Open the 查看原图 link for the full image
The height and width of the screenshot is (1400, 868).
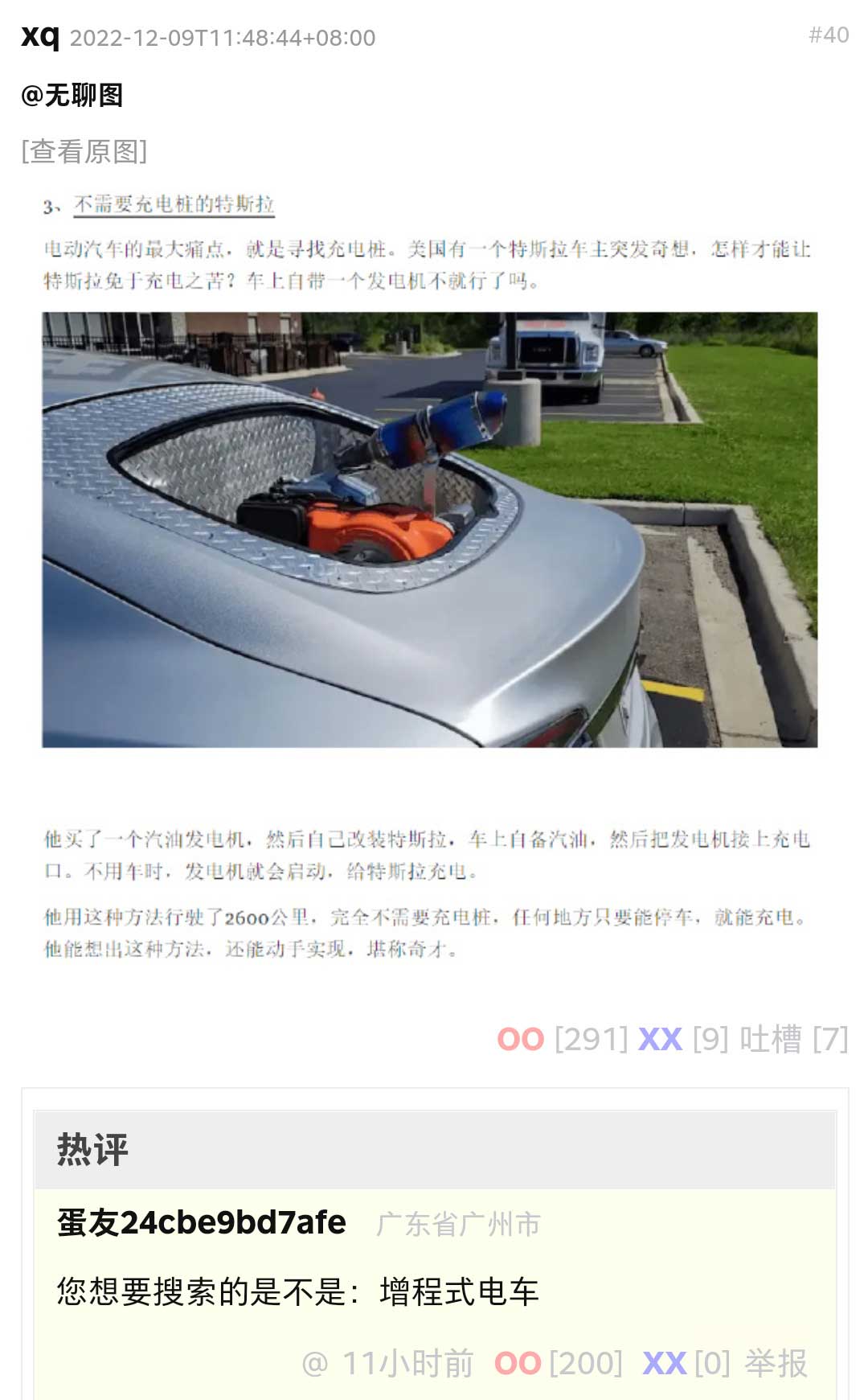pyautogui.click(x=84, y=151)
